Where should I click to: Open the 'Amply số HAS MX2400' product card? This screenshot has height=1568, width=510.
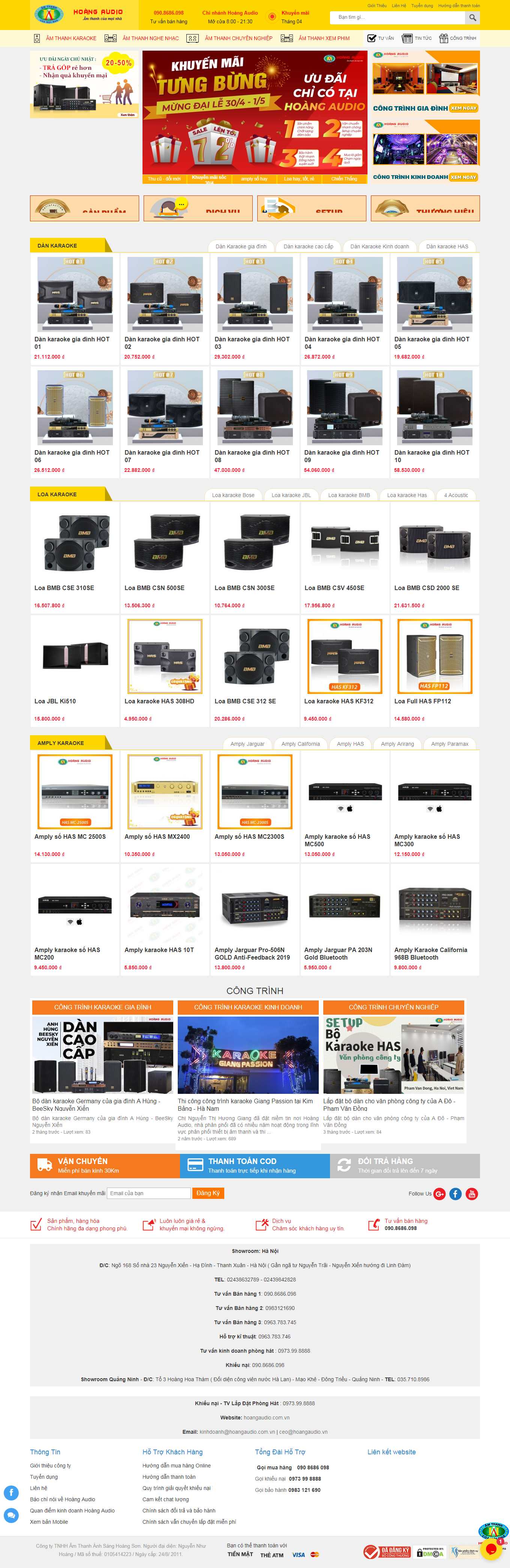pos(157,837)
